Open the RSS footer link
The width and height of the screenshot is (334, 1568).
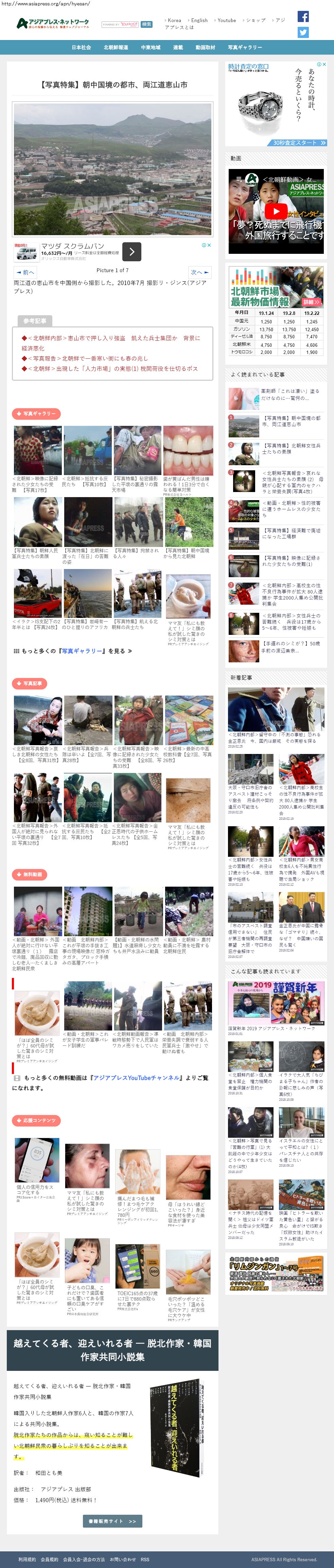[x=144, y=1560]
